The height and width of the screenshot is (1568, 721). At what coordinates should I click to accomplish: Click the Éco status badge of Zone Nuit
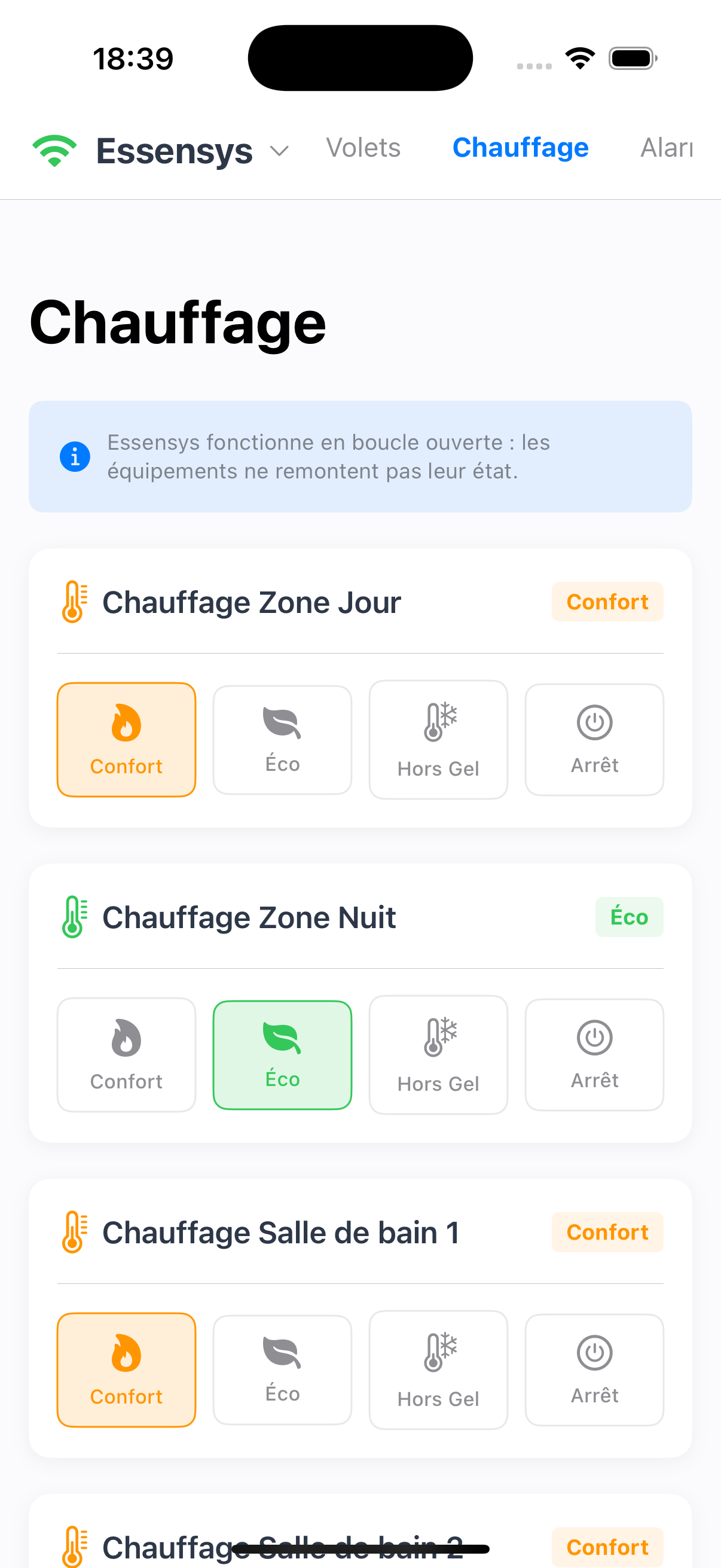pyautogui.click(x=629, y=917)
